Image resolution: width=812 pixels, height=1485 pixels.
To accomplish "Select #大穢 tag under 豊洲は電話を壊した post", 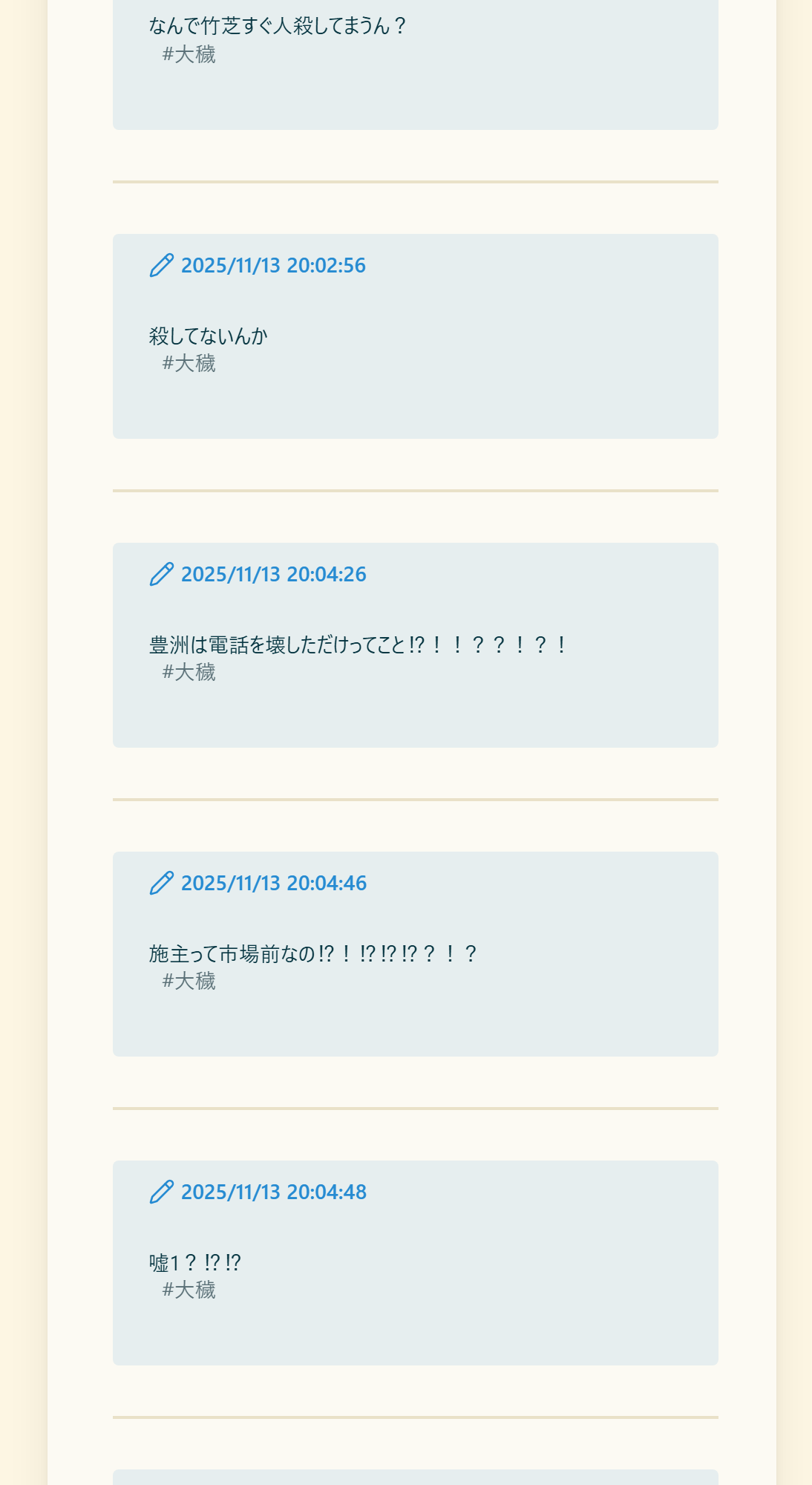I will (x=189, y=673).
